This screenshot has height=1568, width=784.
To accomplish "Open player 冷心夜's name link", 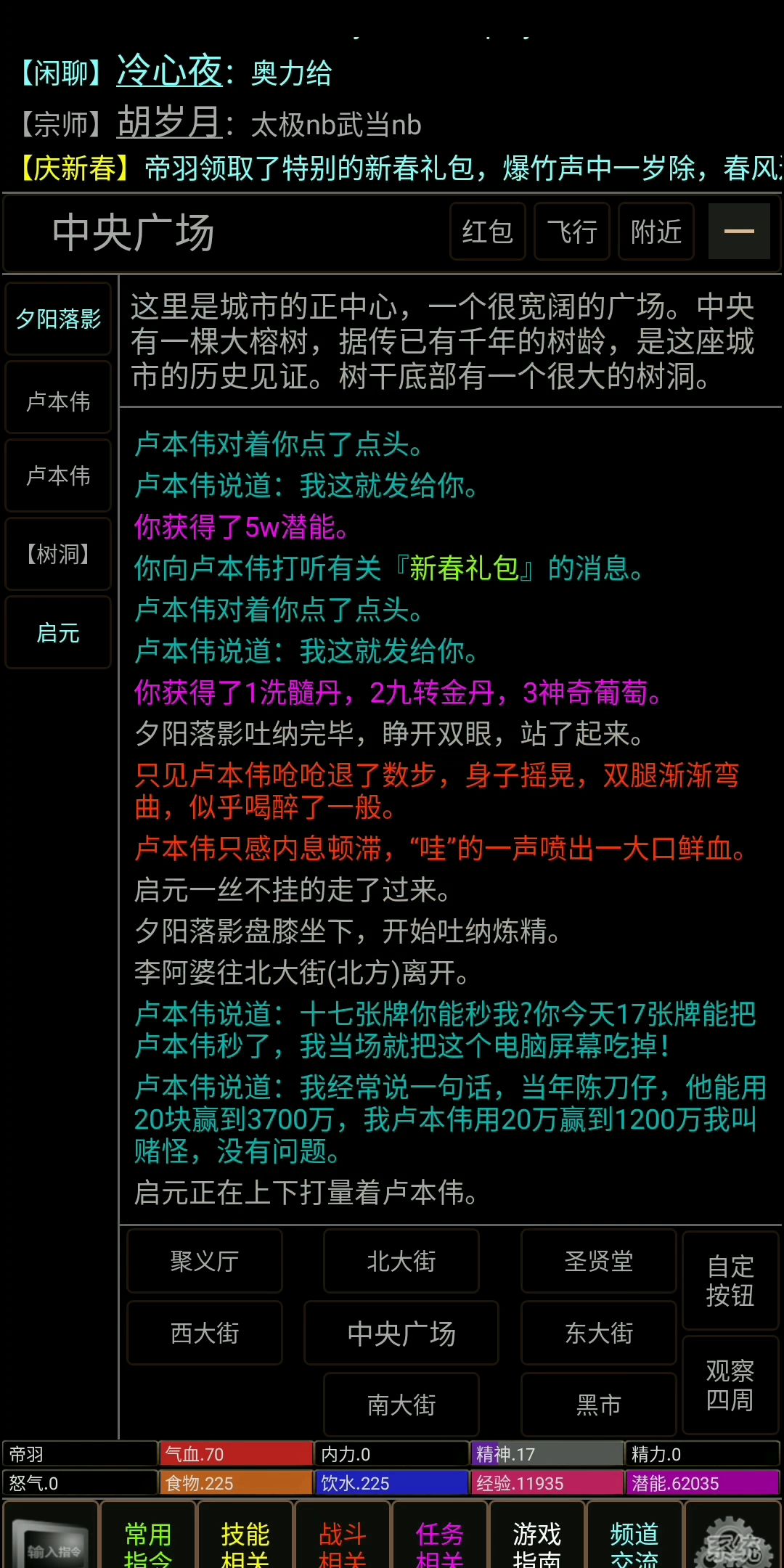I will pos(169,71).
